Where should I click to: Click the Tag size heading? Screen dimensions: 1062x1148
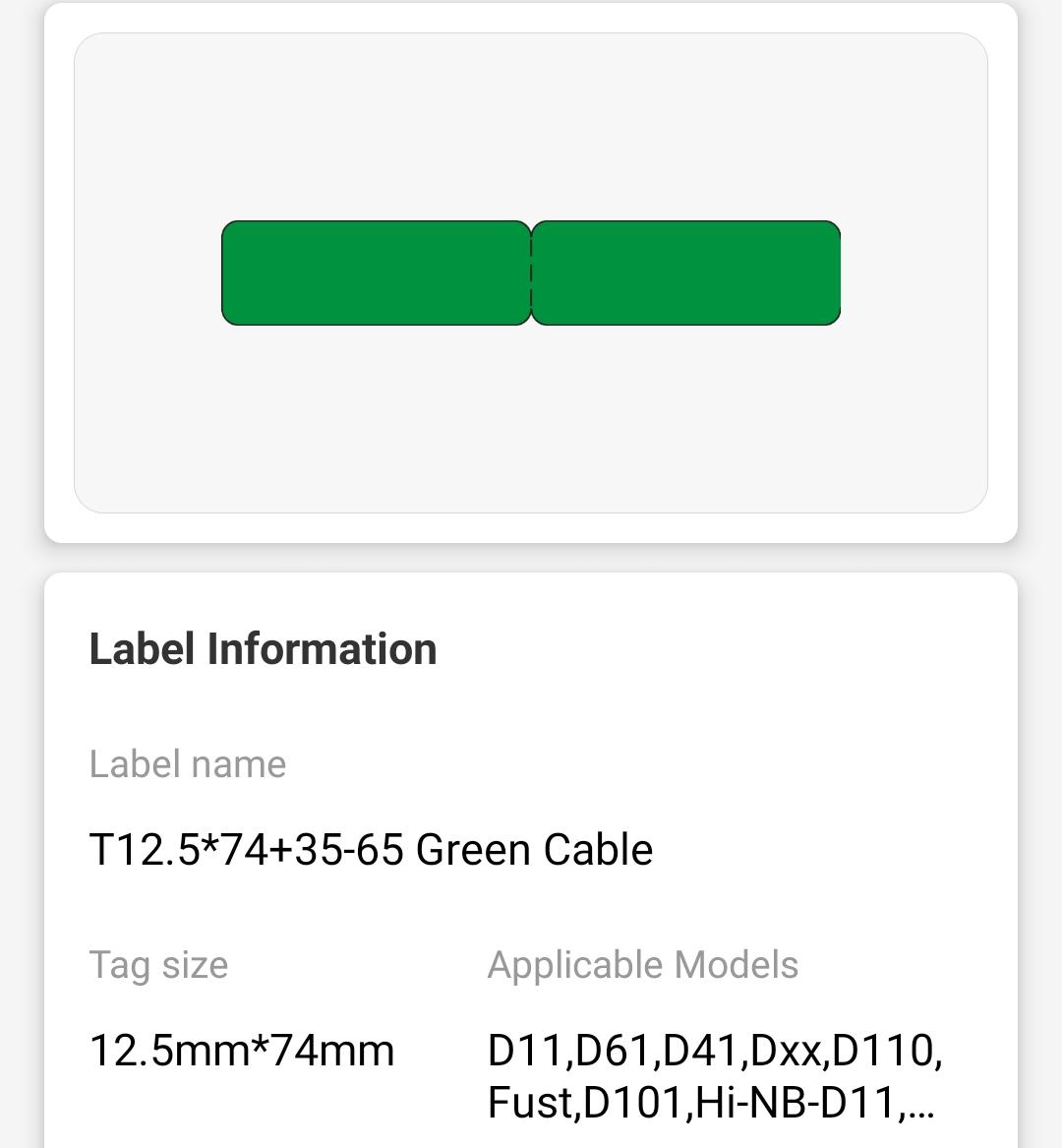click(158, 965)
